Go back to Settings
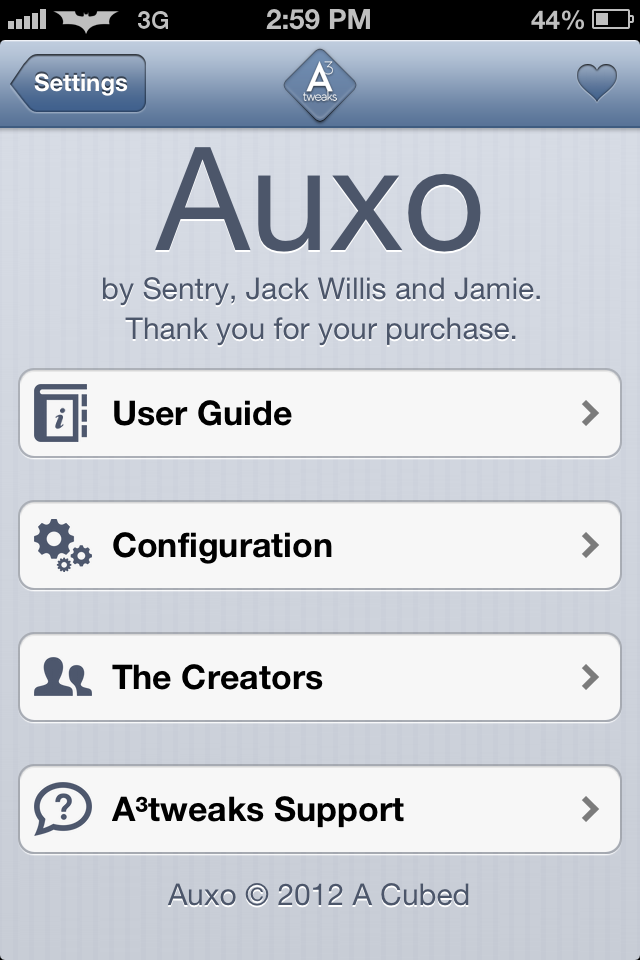Screen dimensions: 640x960 pyautogui.click(x=80, y=83)
